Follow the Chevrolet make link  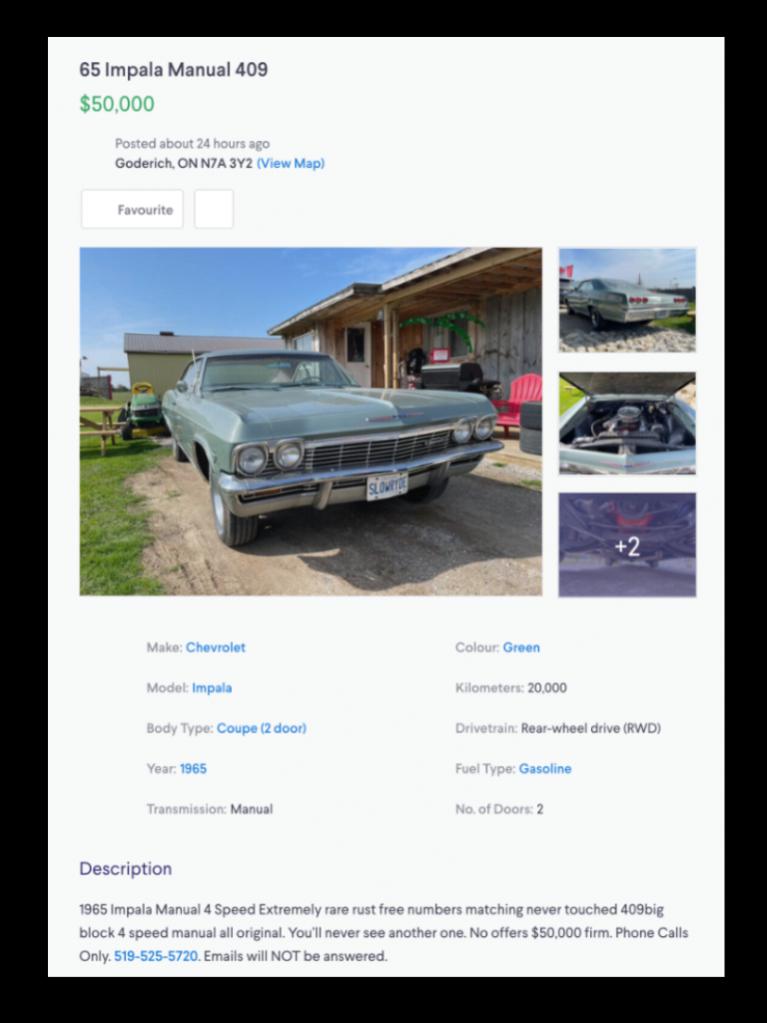tap(215, 647)
